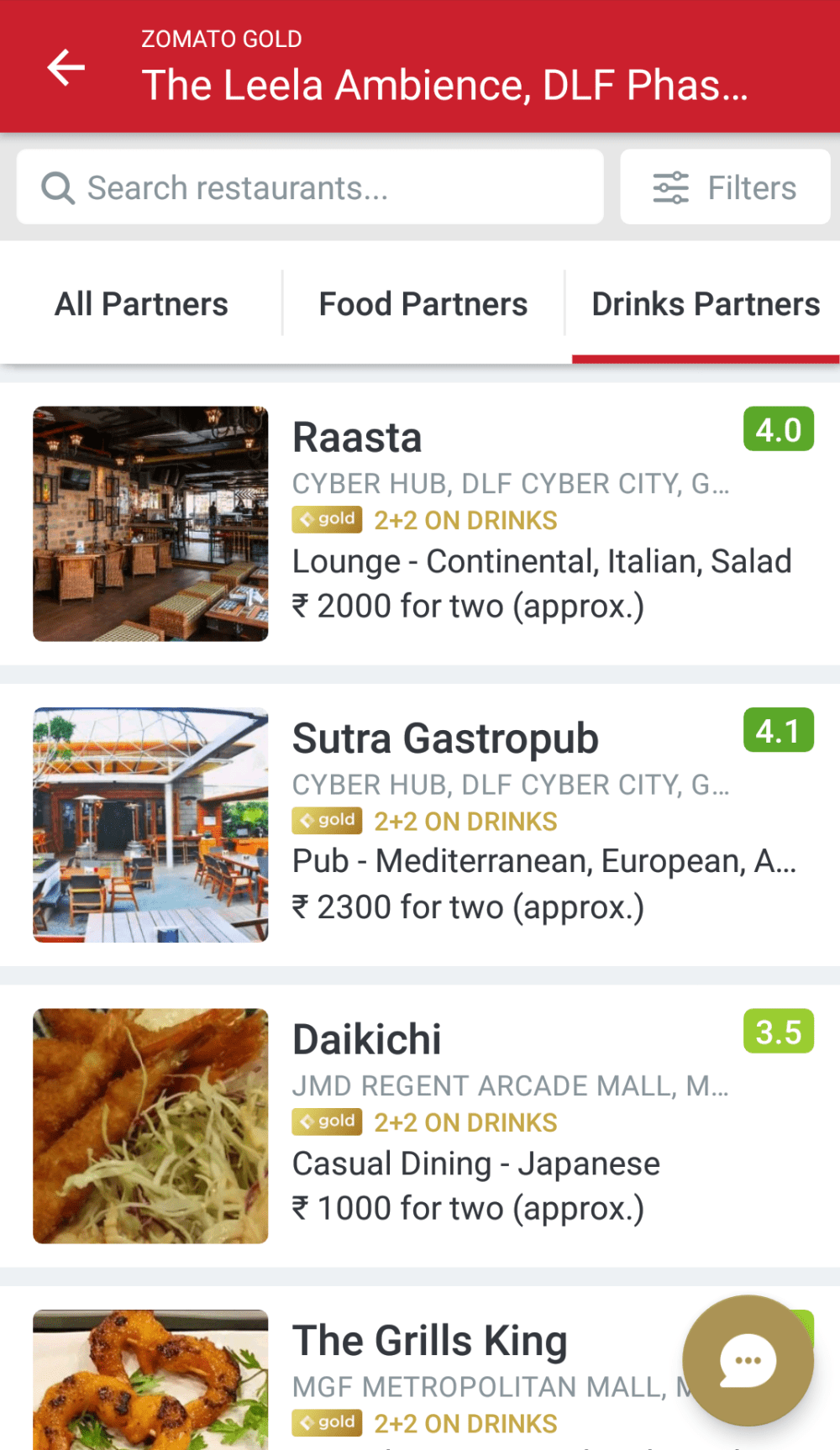Screen dimensions: 840x1450
Task: Switch to the Food Partners tab
Action: point(423,304)
